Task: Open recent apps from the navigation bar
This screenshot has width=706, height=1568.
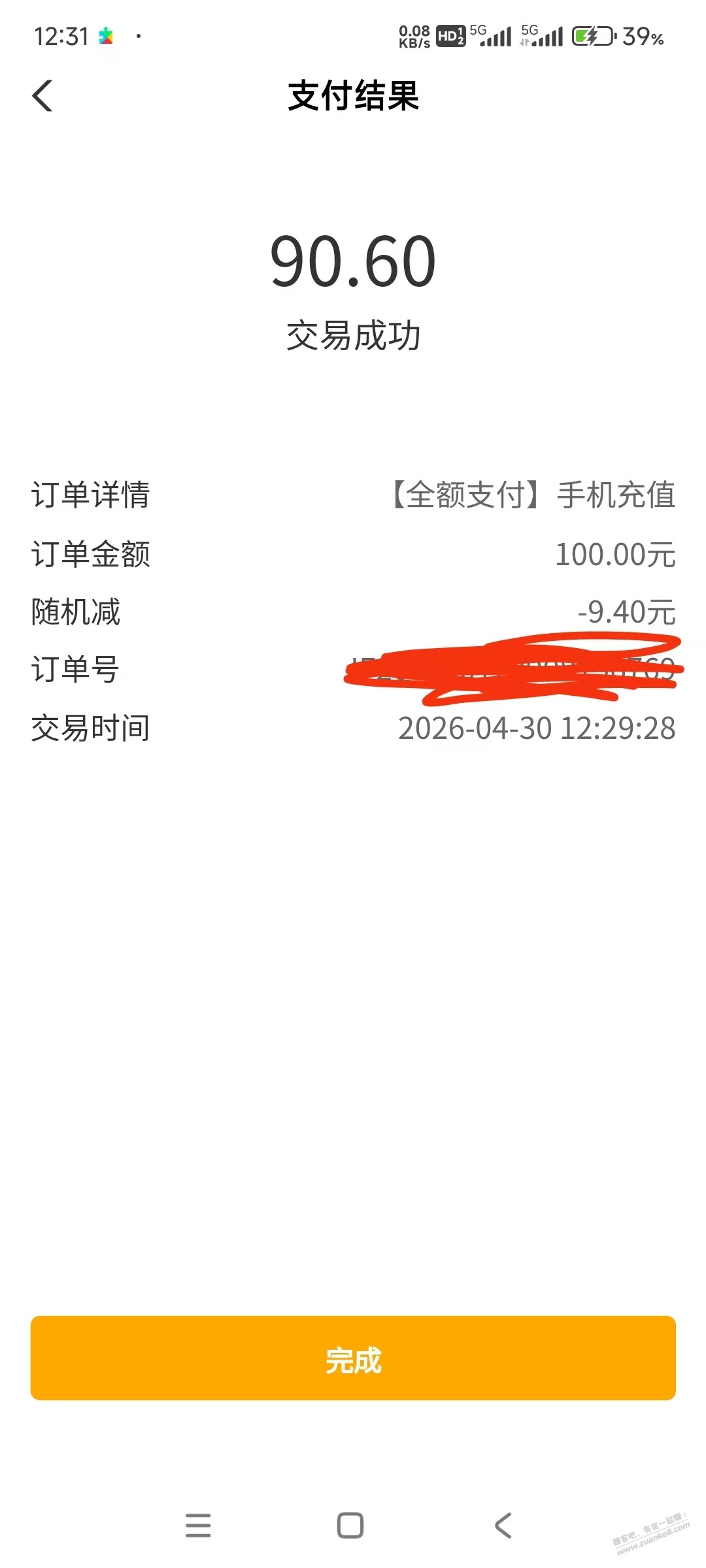Action: (x=198, y=1526)
